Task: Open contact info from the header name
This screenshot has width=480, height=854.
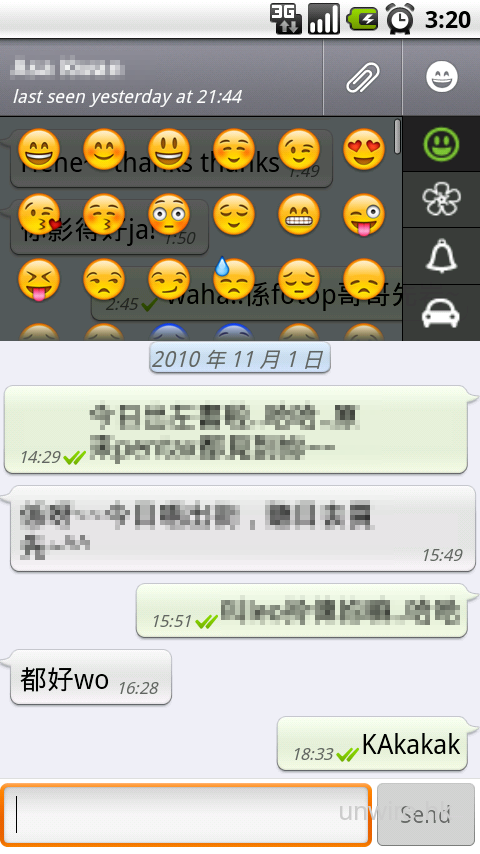Action: (x=68, y=68)
